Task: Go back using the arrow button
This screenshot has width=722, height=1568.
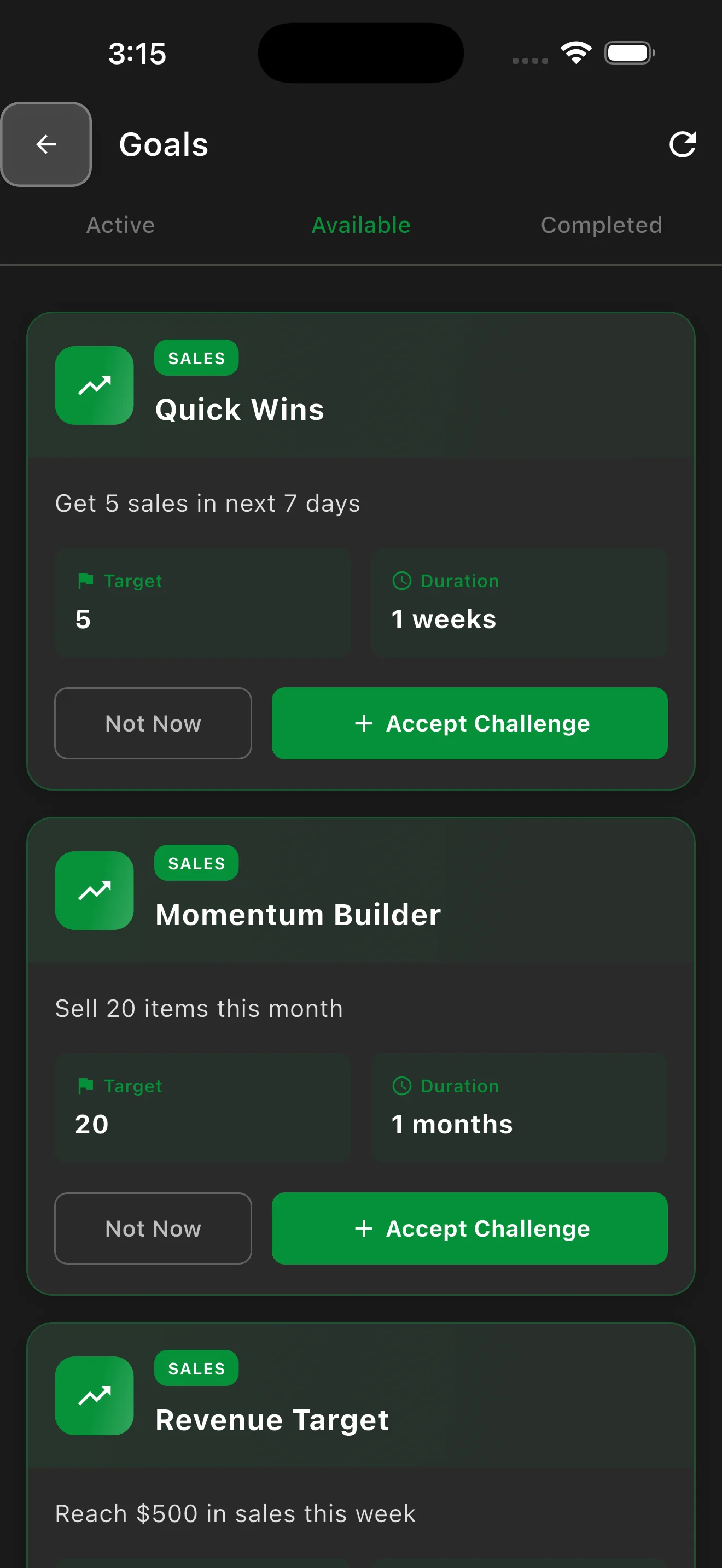Action: tap(46, 144)
